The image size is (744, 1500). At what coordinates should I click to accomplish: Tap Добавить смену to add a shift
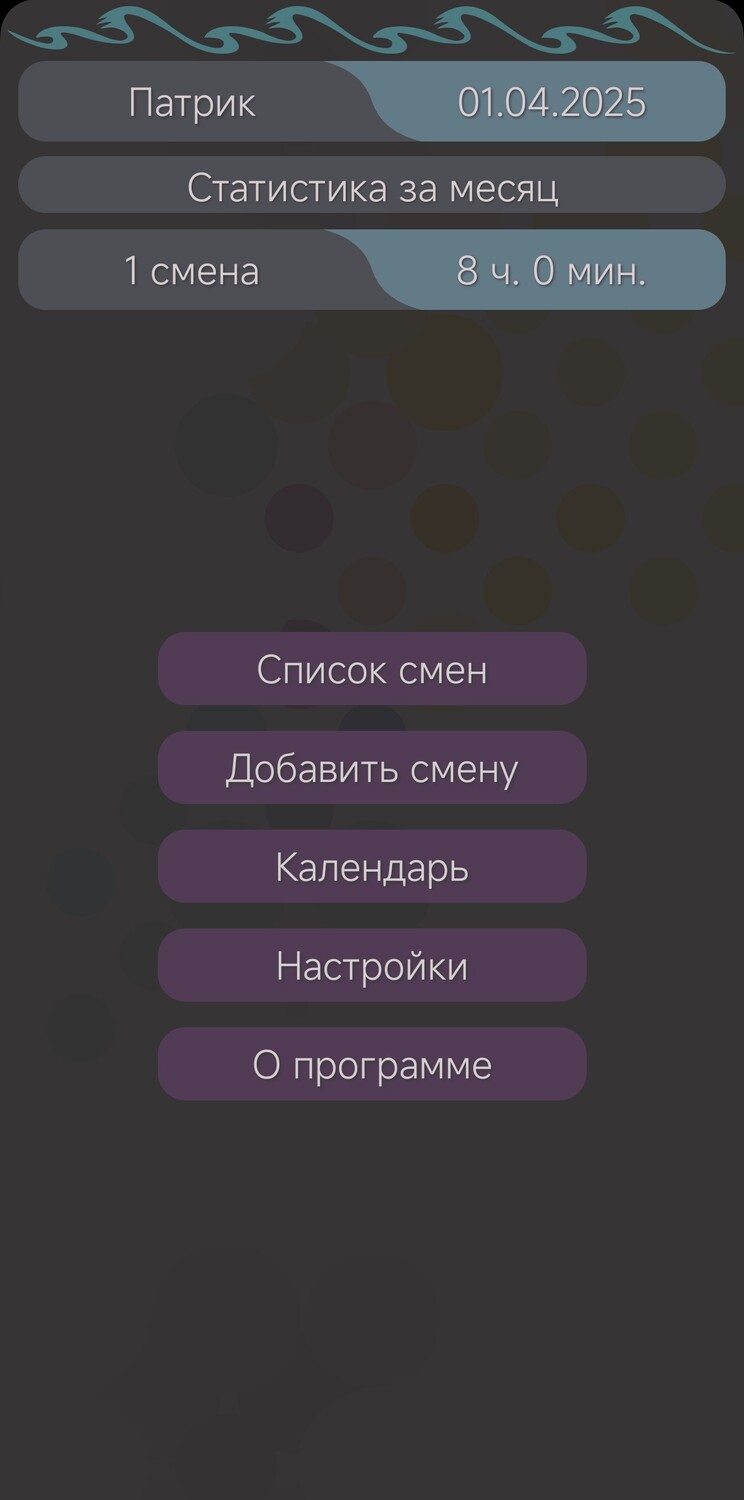point(372,768)
